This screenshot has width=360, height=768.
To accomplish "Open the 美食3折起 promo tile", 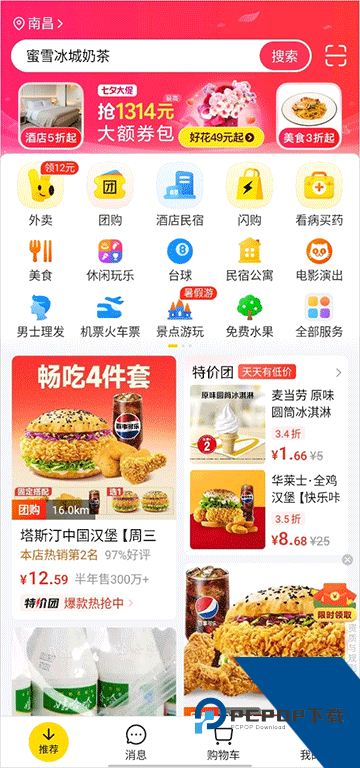I will click(309, 116).
